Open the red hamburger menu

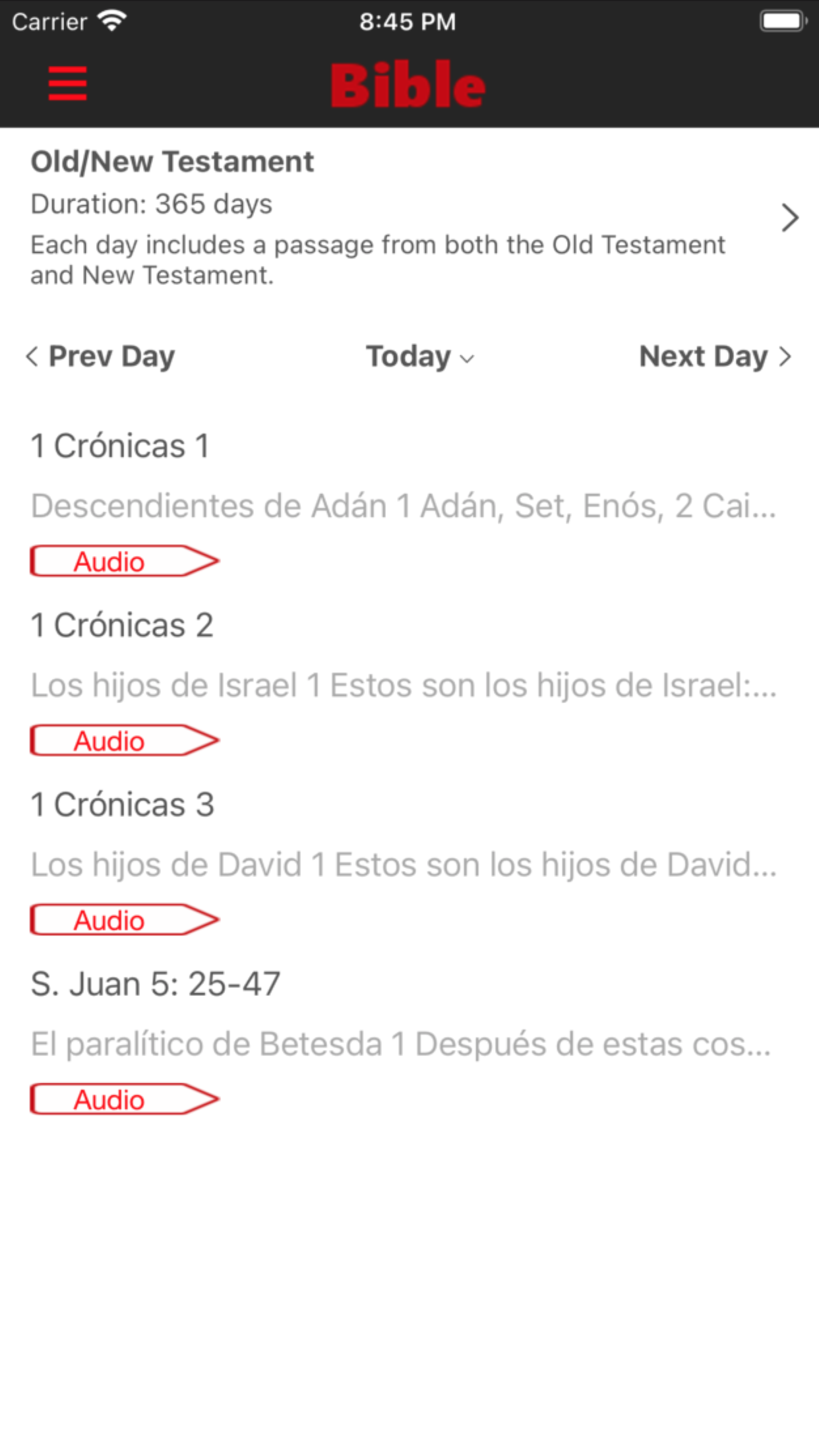coord(67,84)
